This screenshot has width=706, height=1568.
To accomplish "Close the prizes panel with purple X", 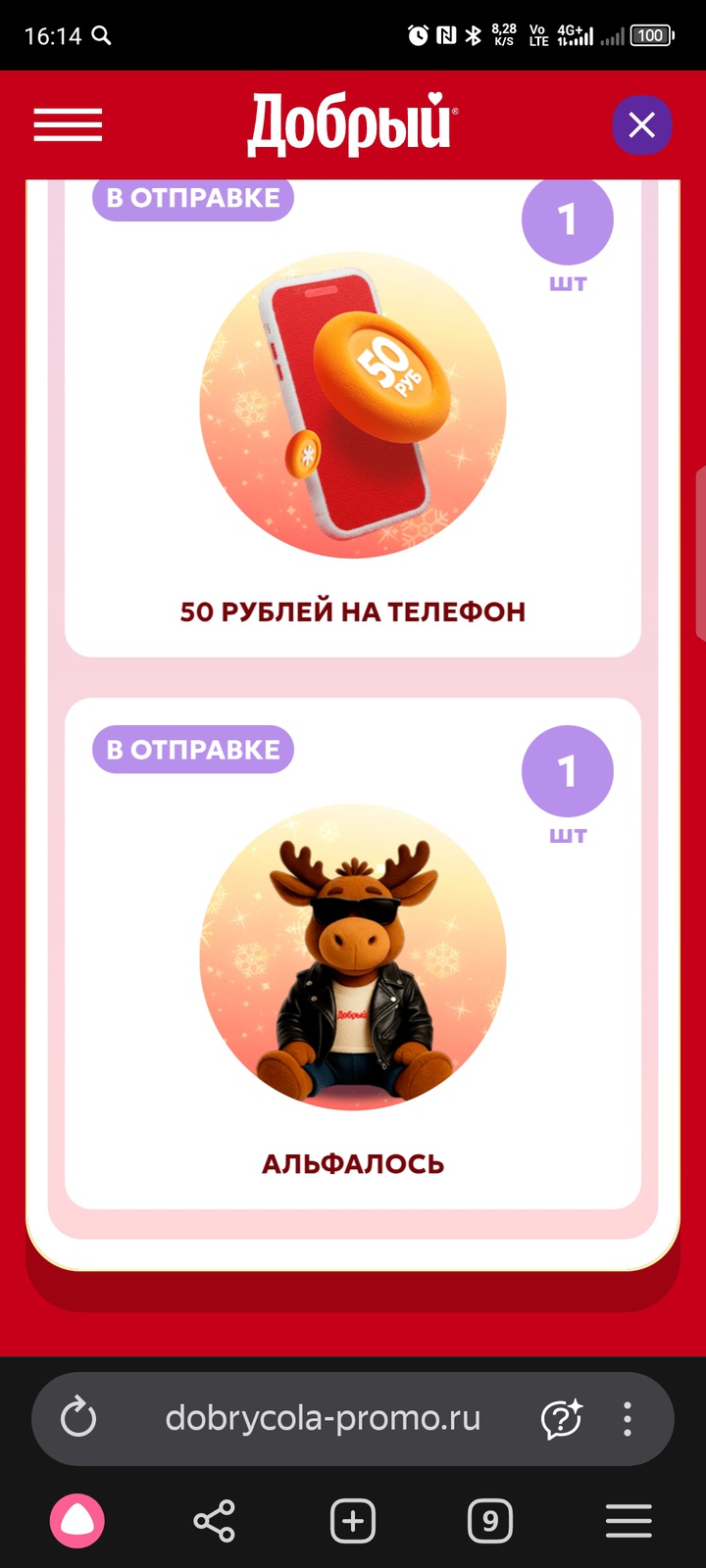I will click(641, 125).
